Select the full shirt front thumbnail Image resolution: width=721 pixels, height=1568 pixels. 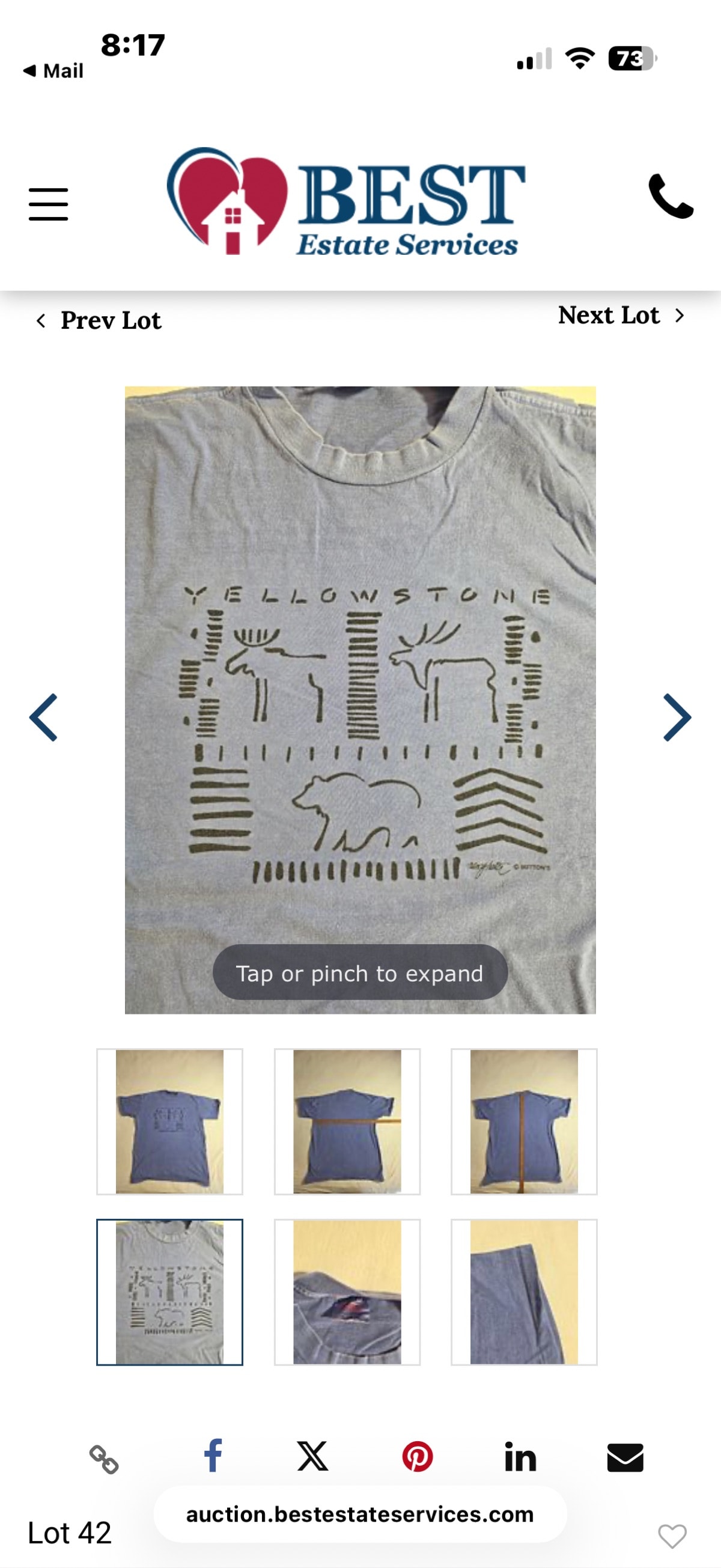[170, 1121]
